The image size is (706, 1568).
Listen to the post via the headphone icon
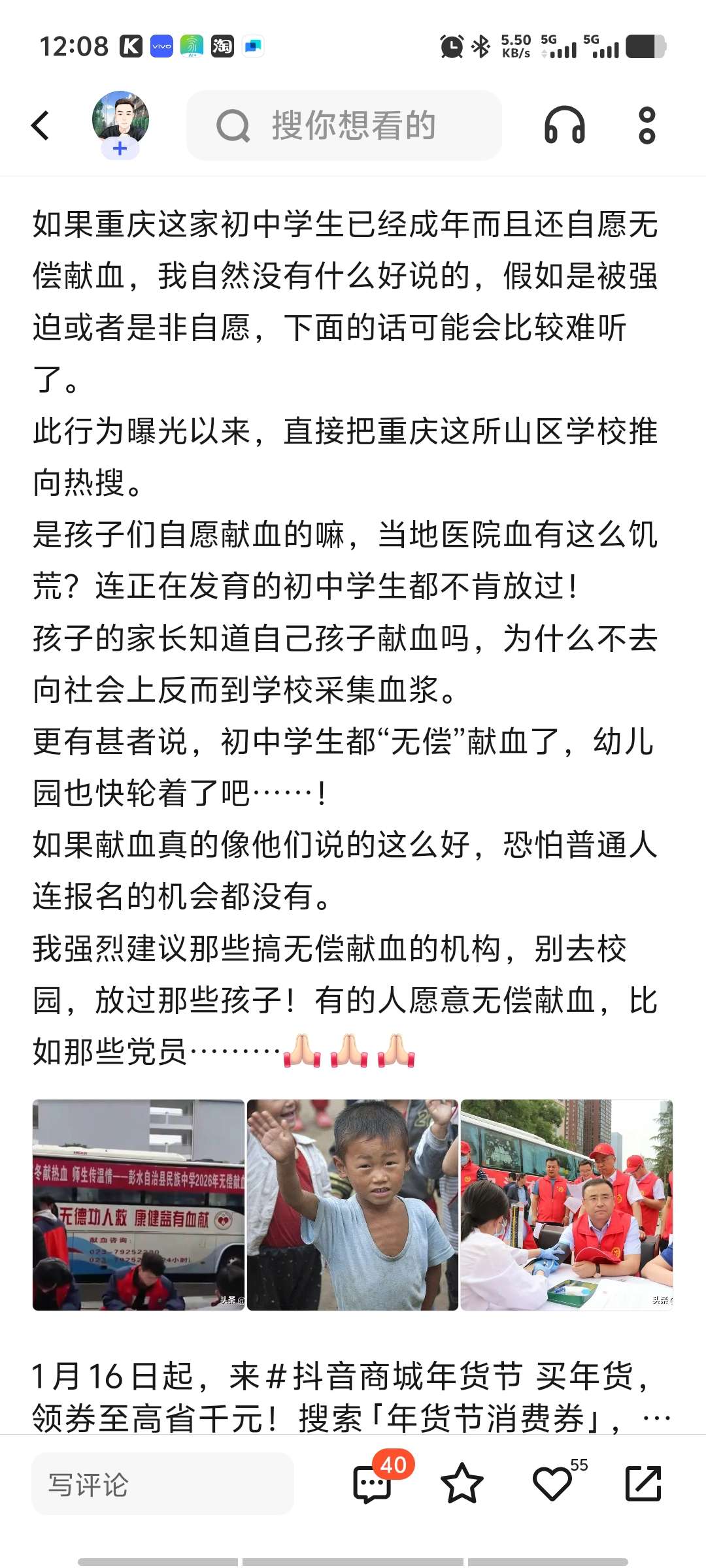point(565,125)
